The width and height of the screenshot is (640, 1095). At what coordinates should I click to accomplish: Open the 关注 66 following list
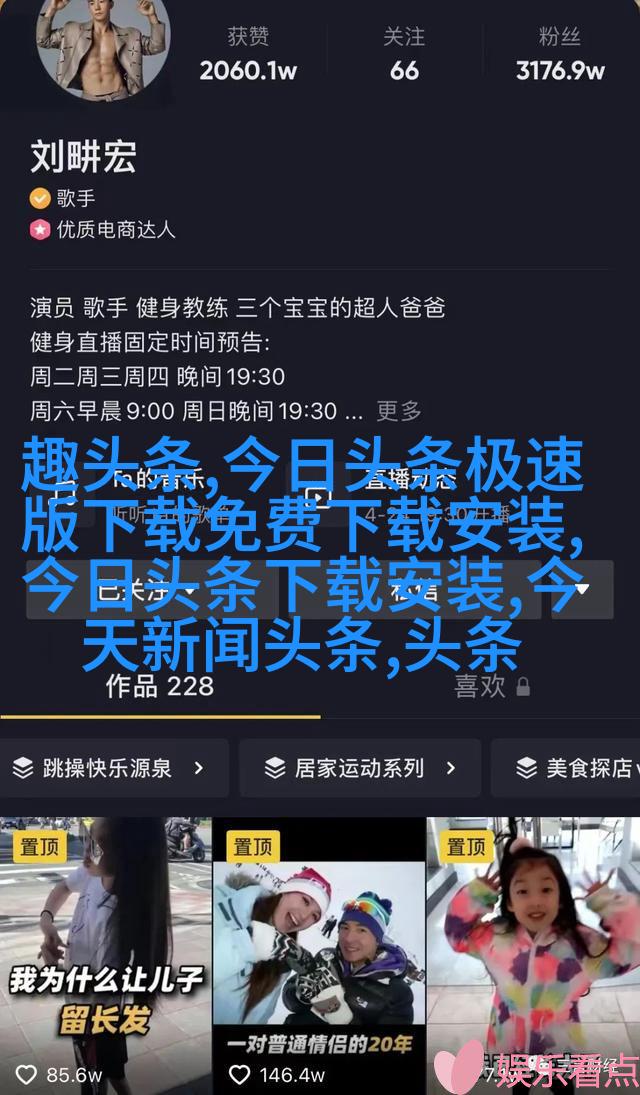404,55
